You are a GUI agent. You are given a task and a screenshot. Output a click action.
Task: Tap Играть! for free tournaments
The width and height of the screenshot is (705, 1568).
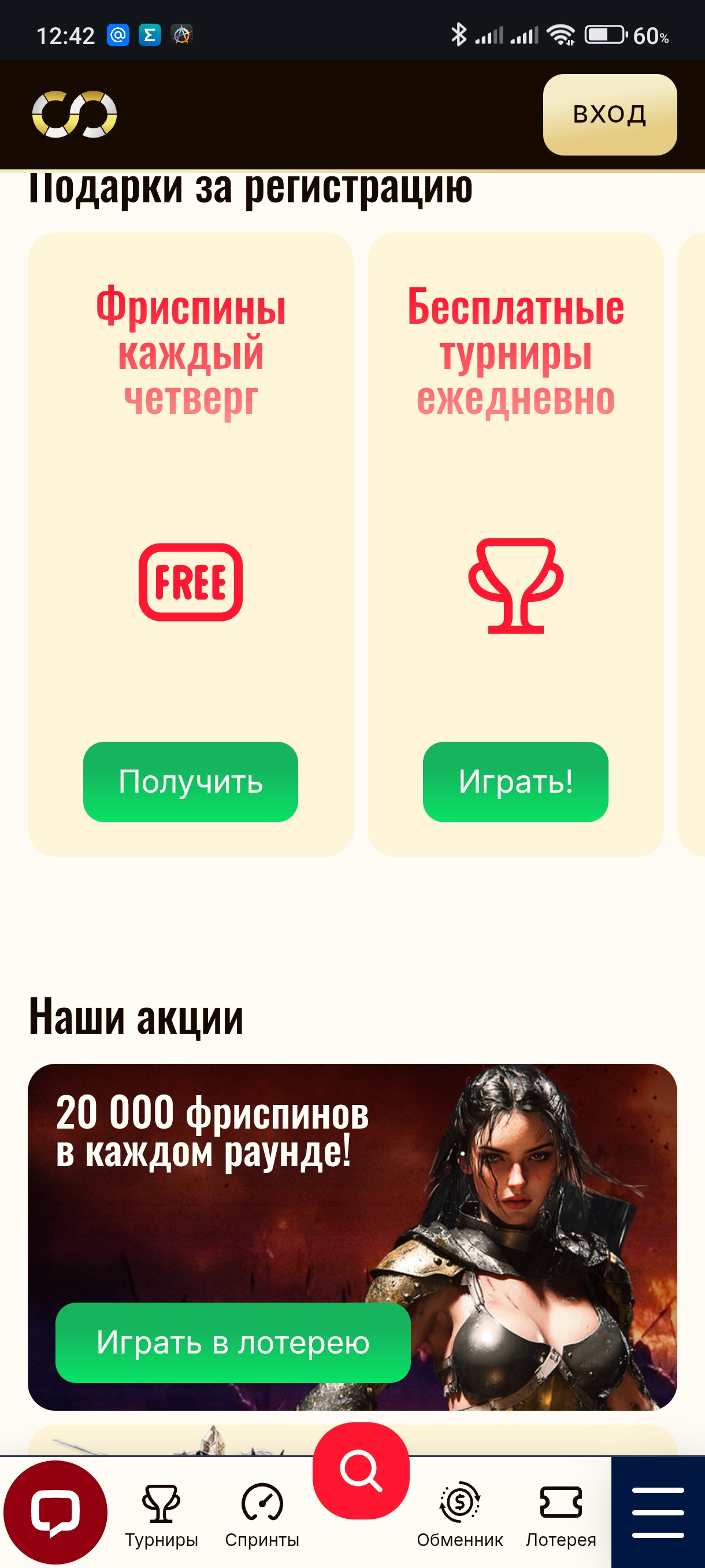coord(515,782)
